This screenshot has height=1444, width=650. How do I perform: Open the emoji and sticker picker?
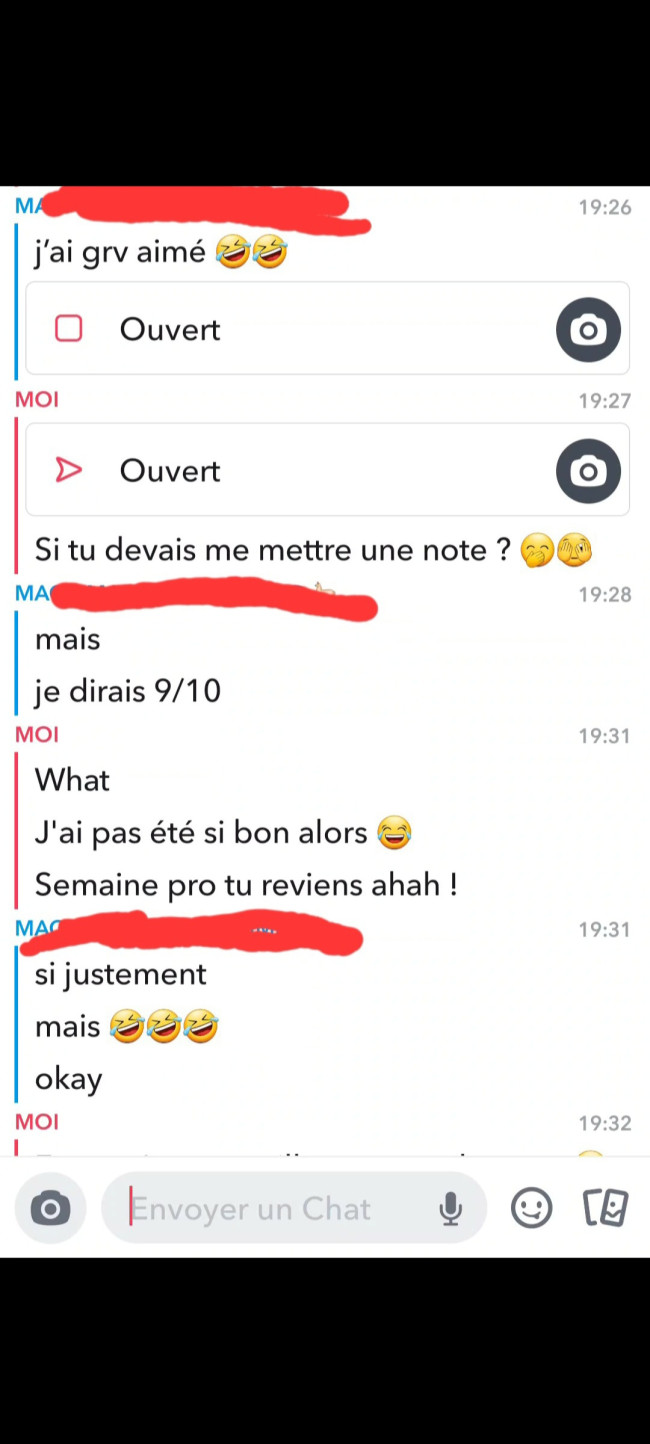point(531,1208)
